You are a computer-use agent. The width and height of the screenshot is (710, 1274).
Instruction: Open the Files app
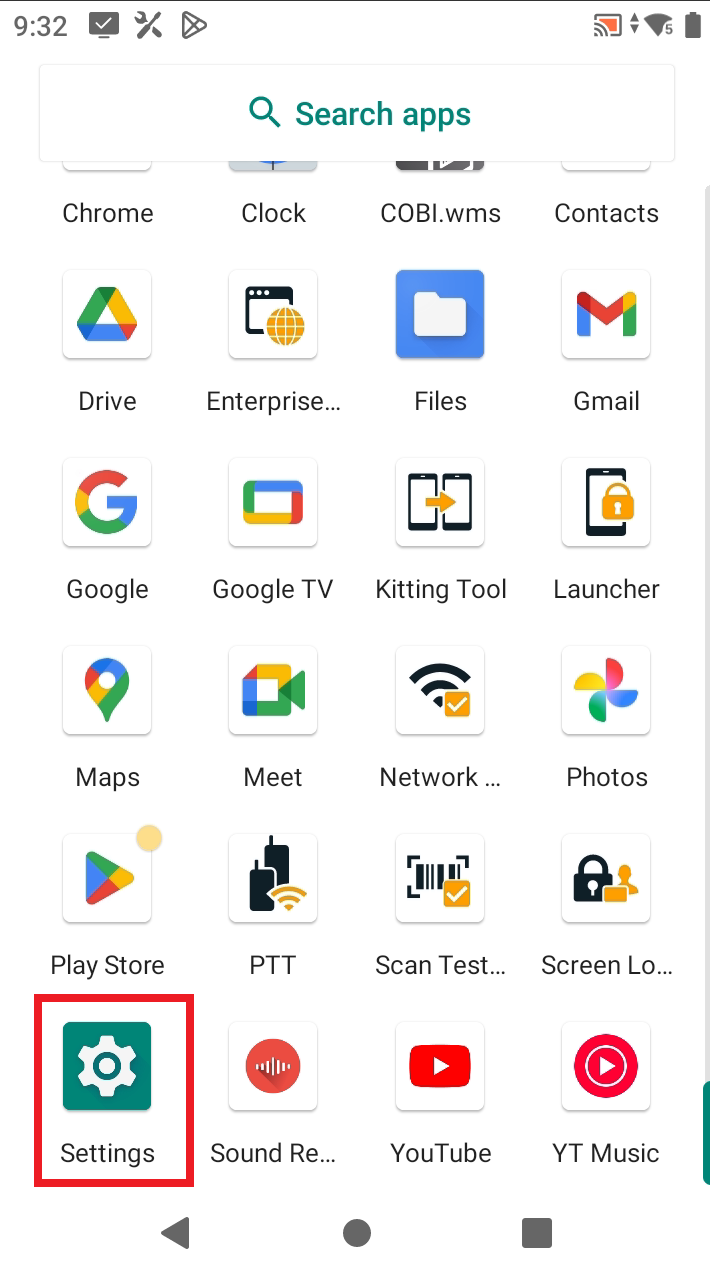pos(440,314)
